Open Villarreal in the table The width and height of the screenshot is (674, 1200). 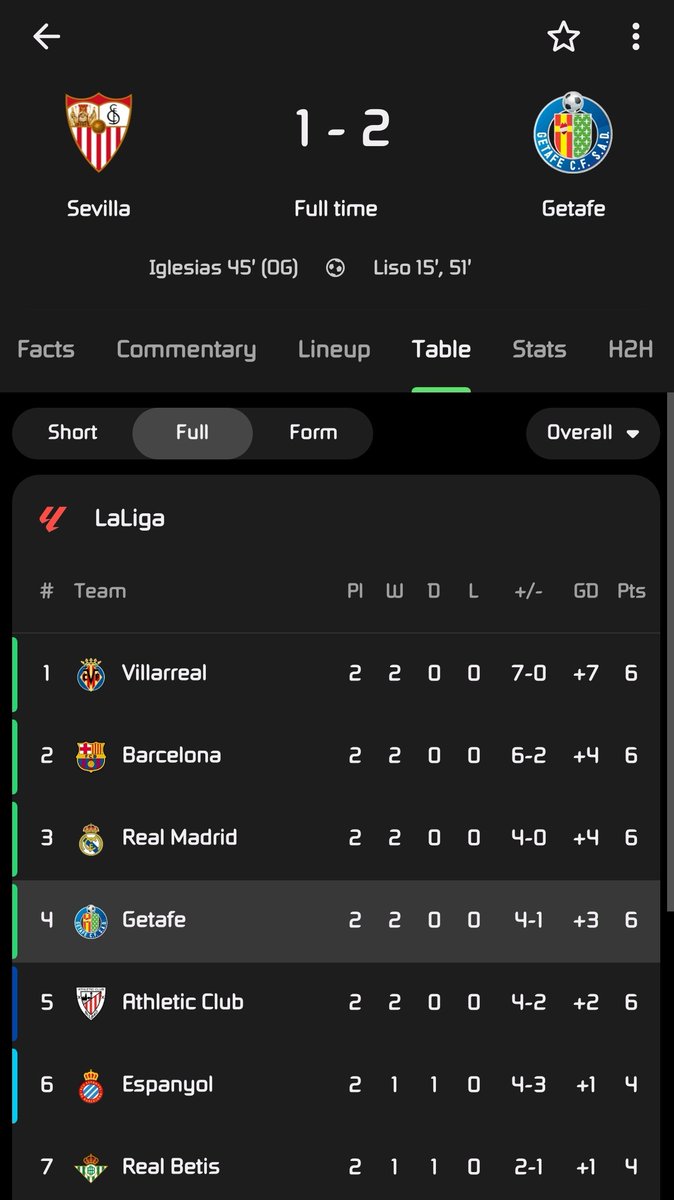pos(336,673)
